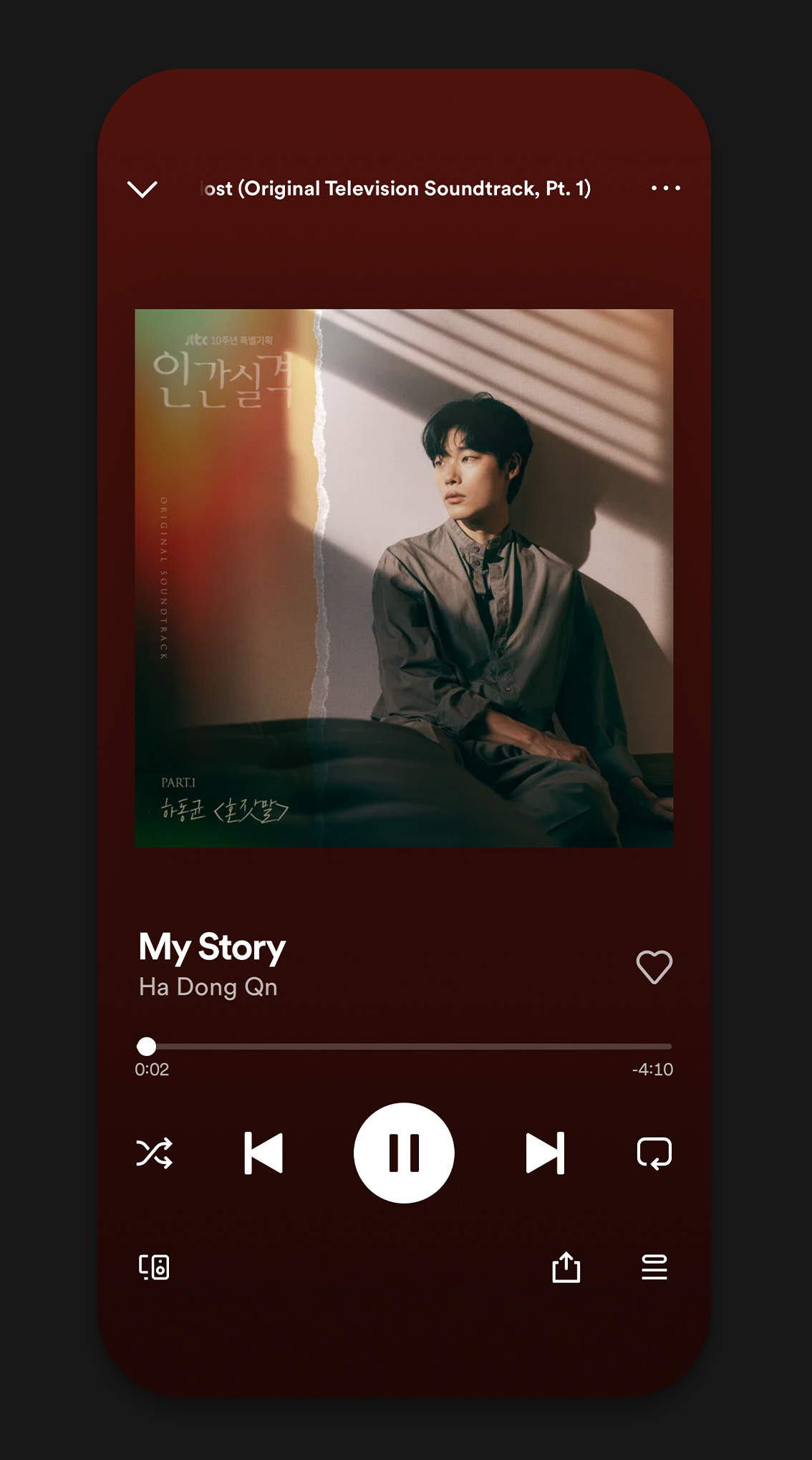
Task: Skip to the previous track
Action: point(264,1153)
